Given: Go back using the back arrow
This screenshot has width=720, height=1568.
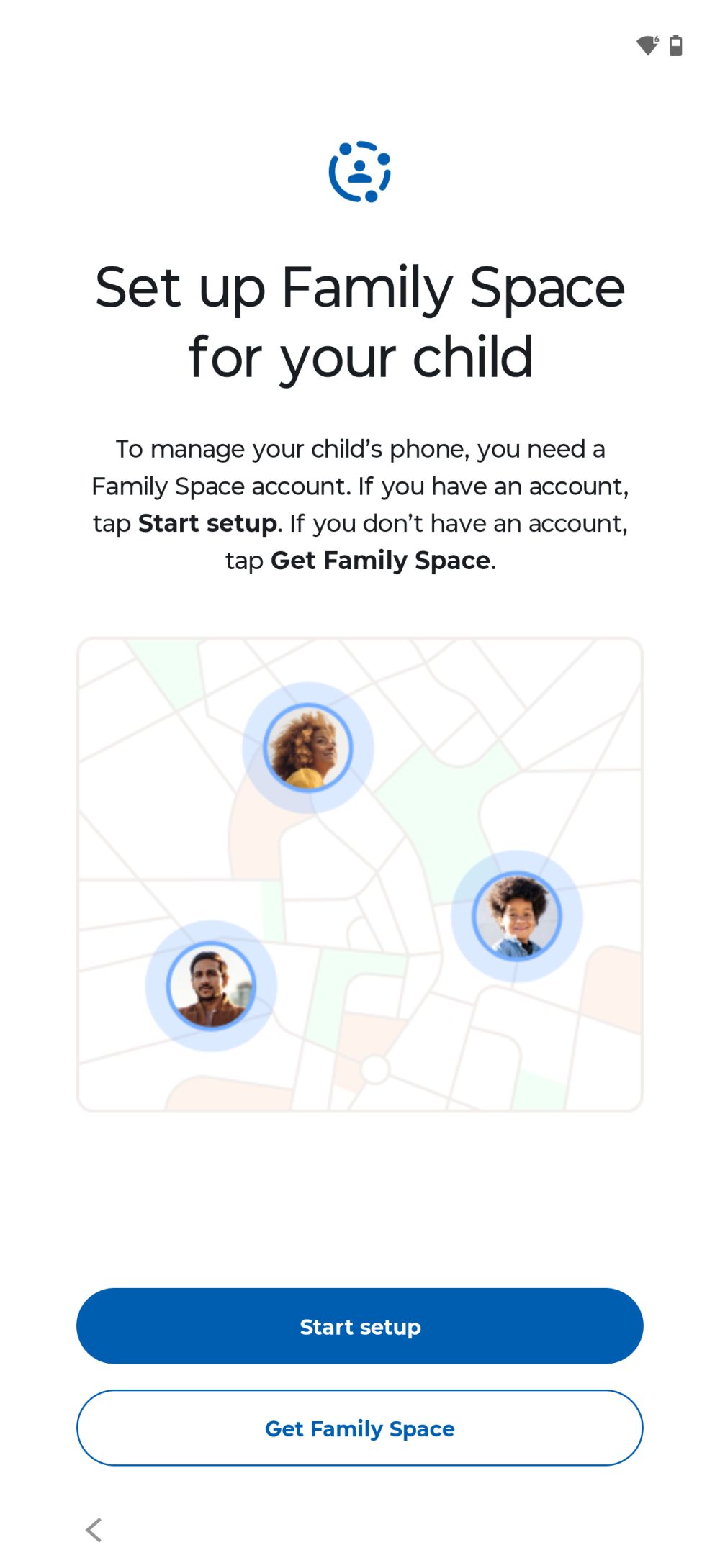Looking at the screenshot, I should coord(94,1529).
